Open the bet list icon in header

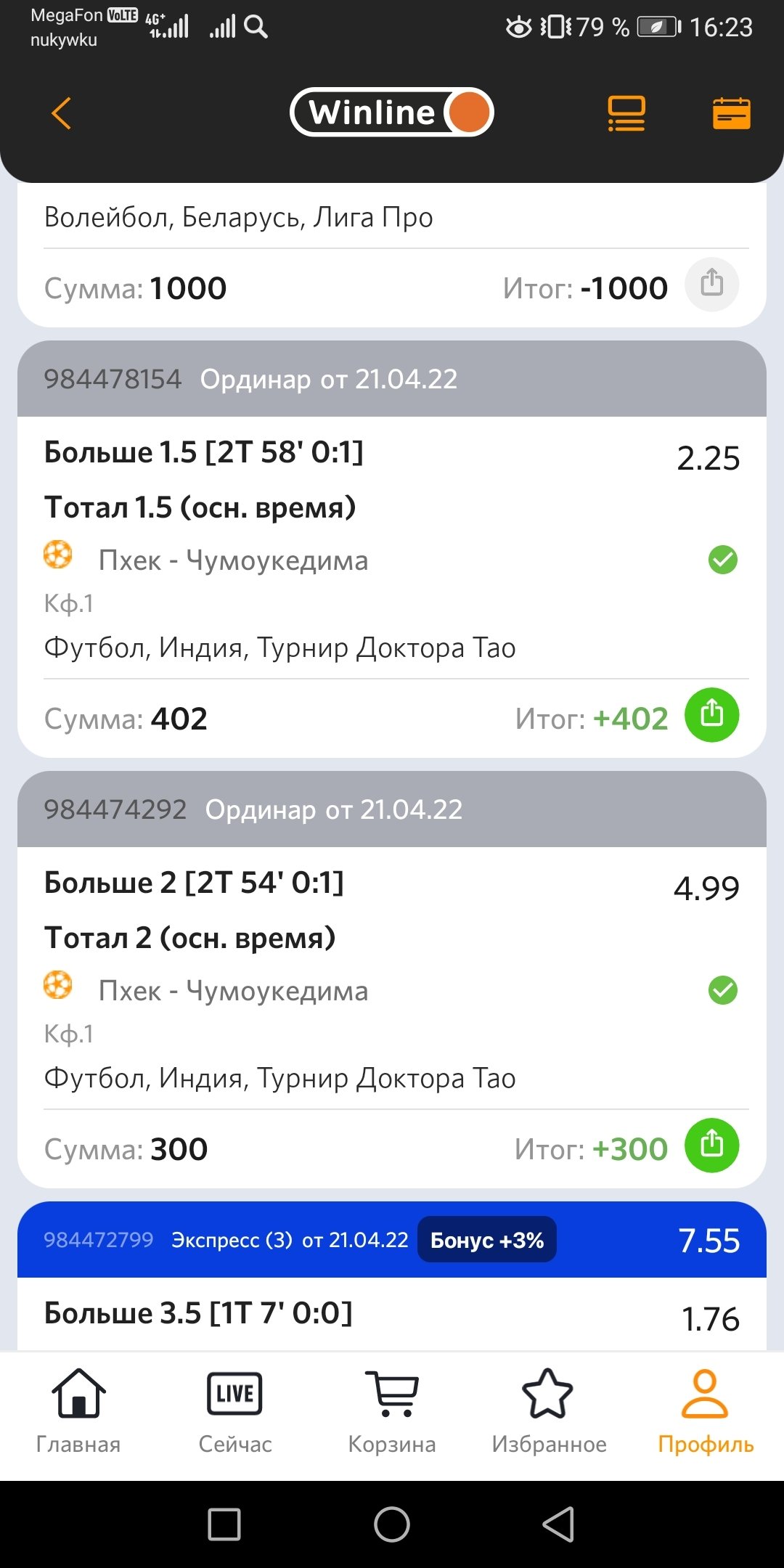[626, 114]
